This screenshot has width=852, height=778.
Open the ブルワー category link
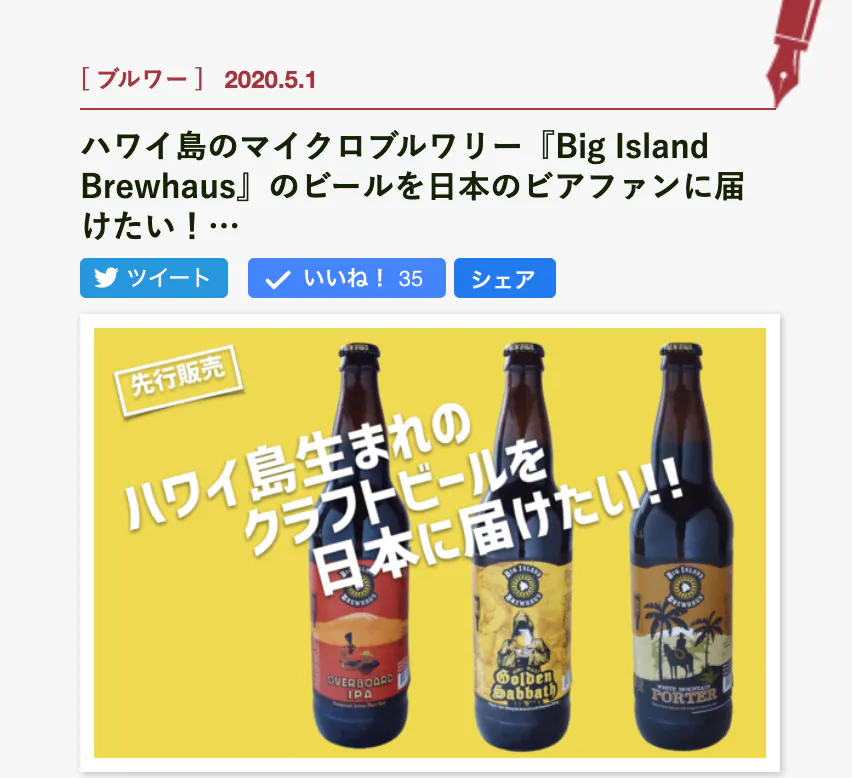pos(142,80)
